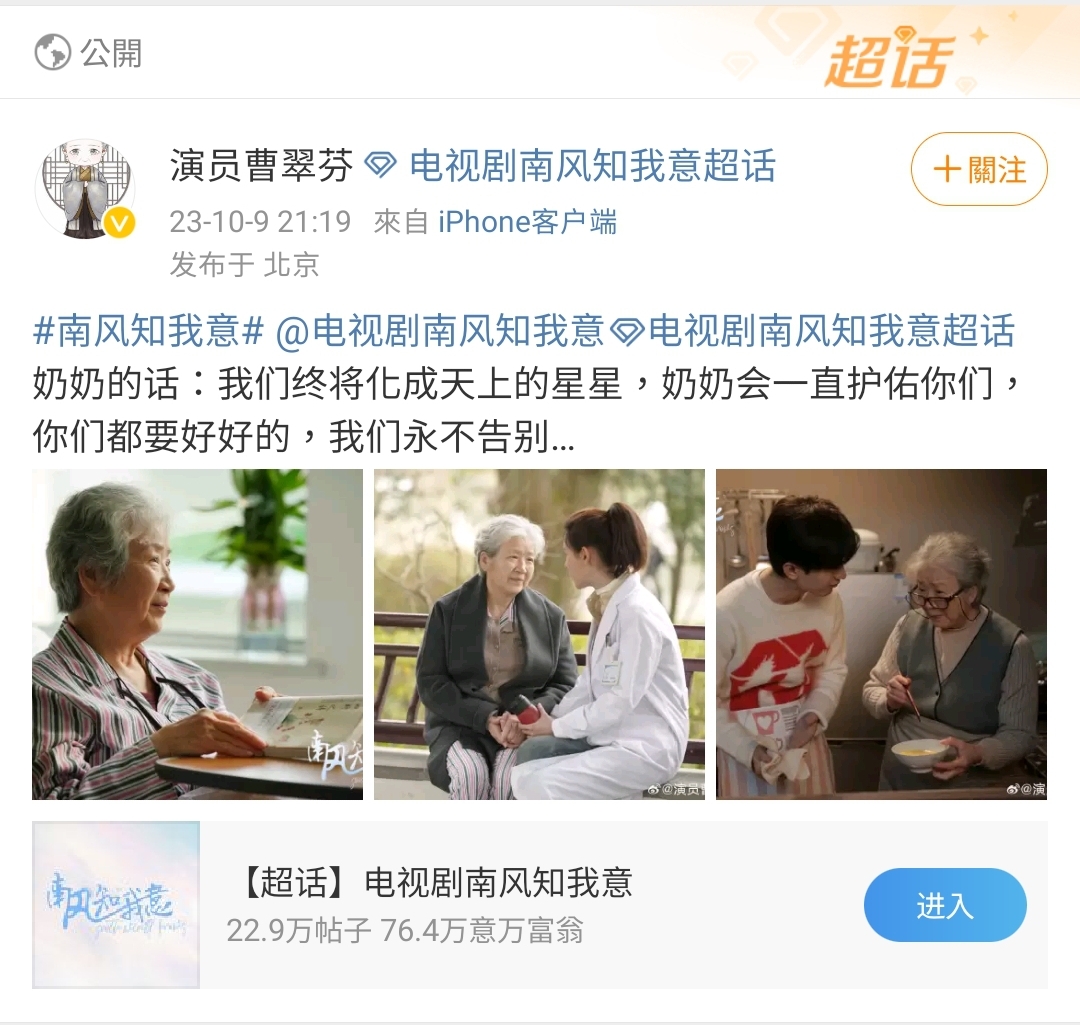Screen dimensions: 1080x1025
Task: Enter the super topic via 进入 button
Action: coord(944,905)
